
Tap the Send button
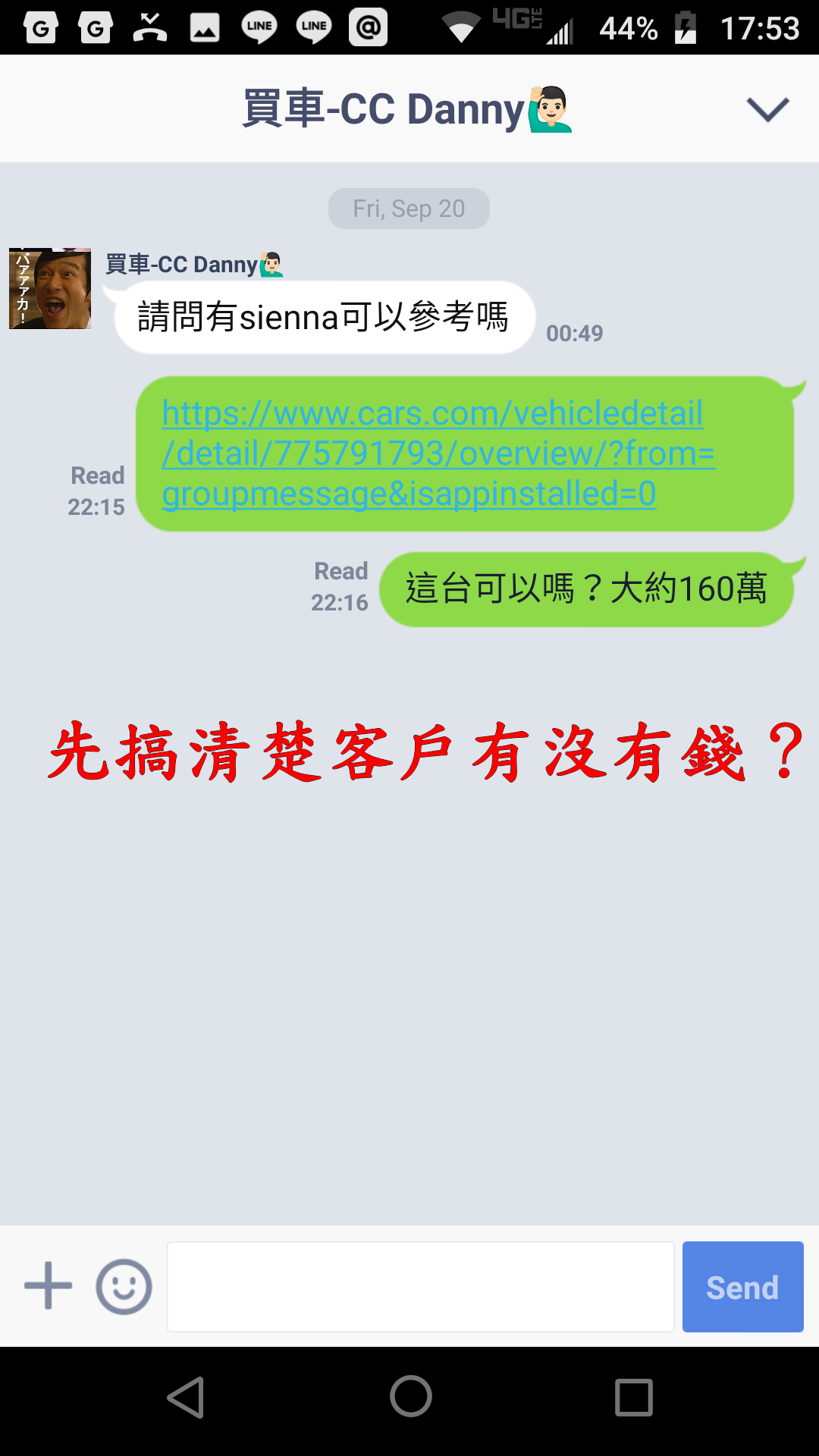(742, 1286)
